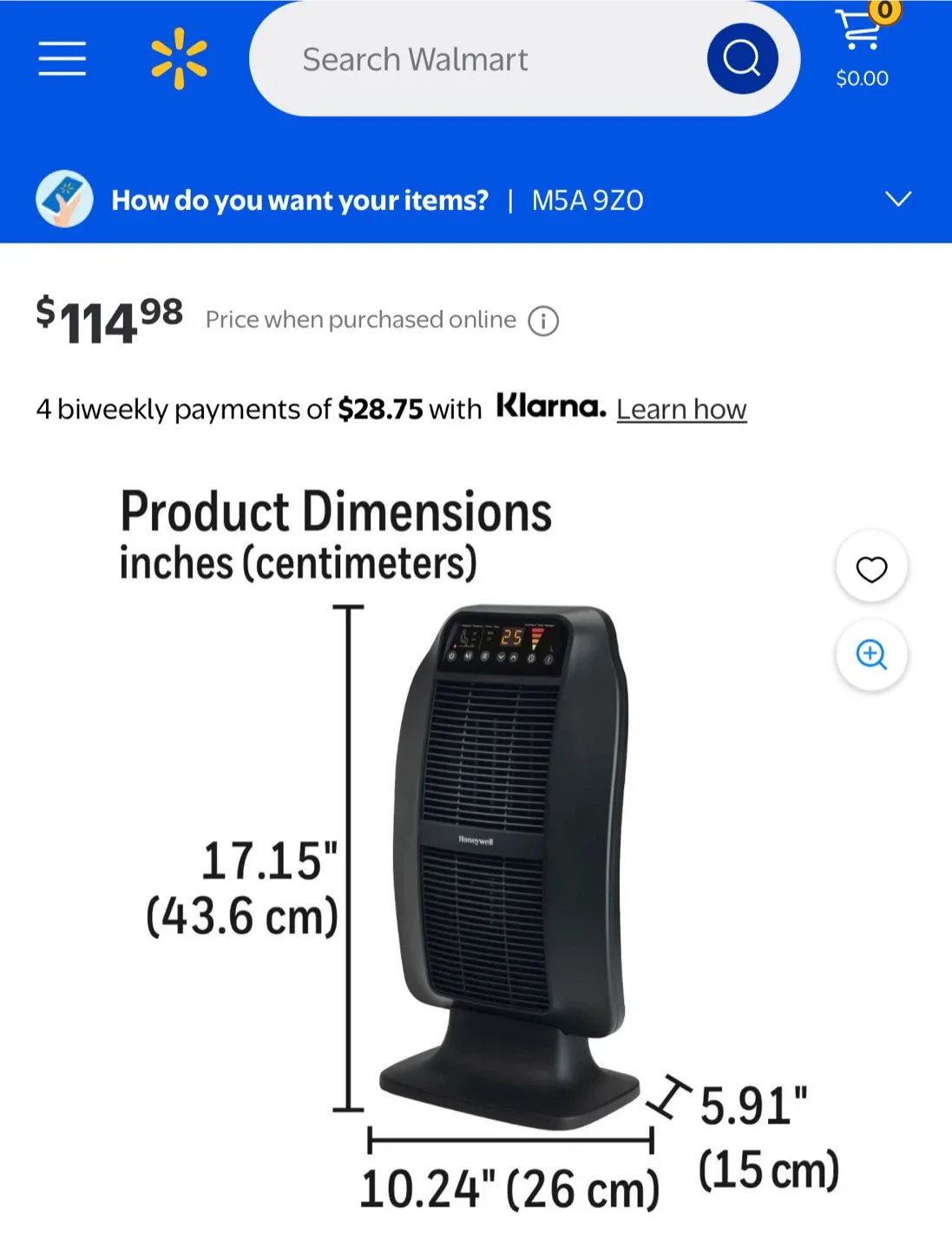Click the Klarna wordmark
Screen dimensions: 952x1250
coord(548,407)
